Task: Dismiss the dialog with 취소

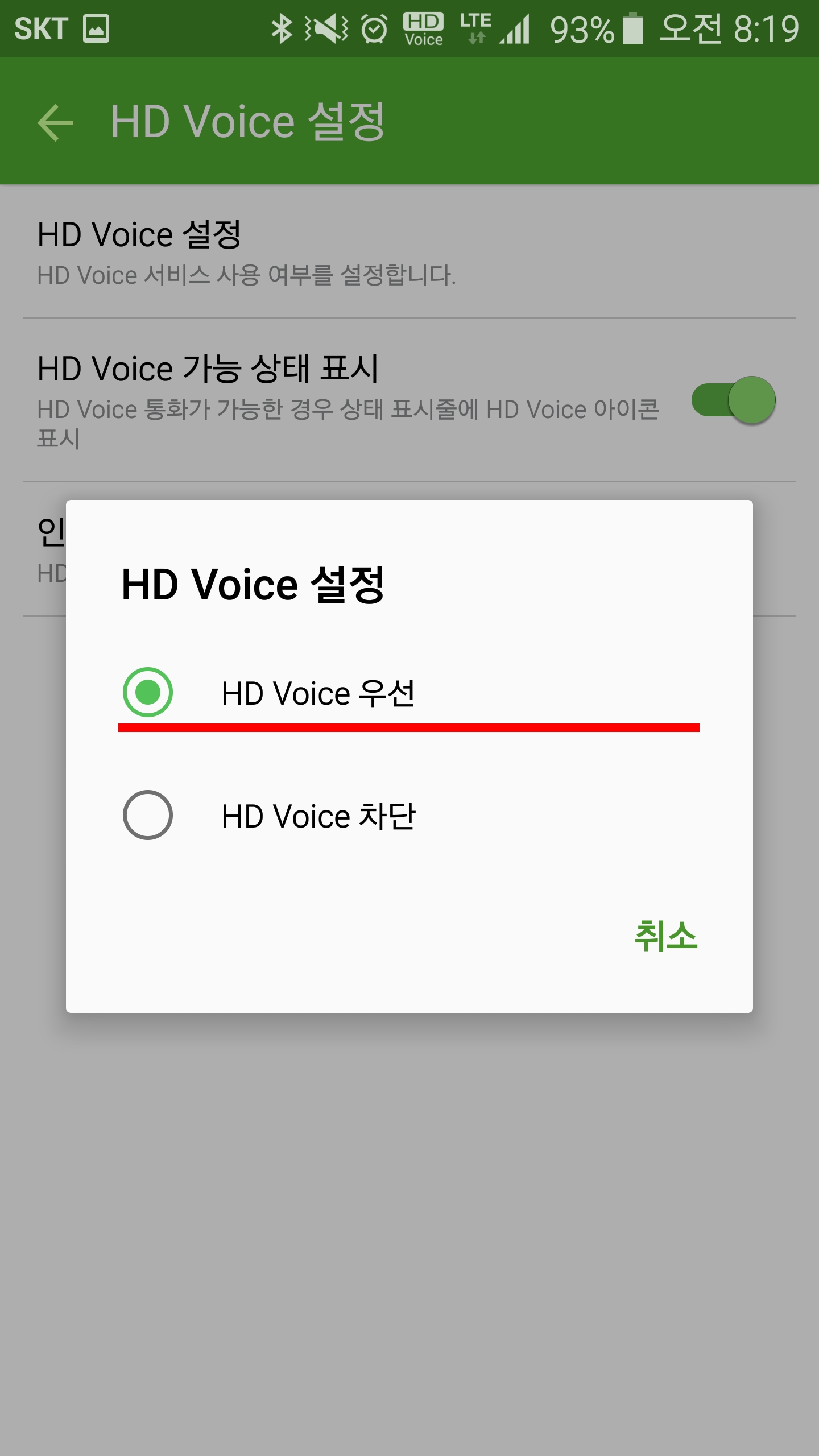Action: tap(665, 936)
